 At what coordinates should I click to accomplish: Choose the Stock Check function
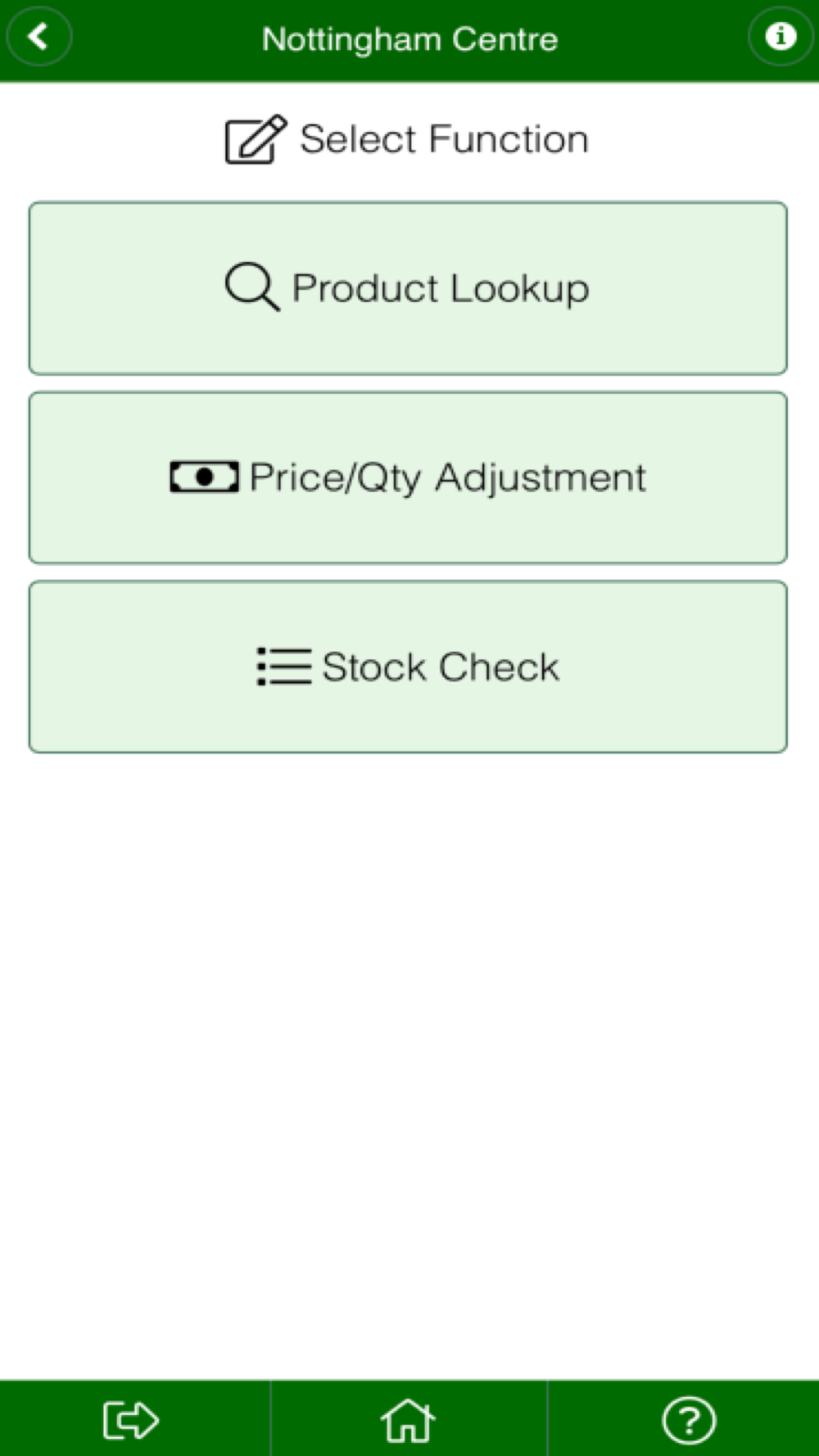408,667
